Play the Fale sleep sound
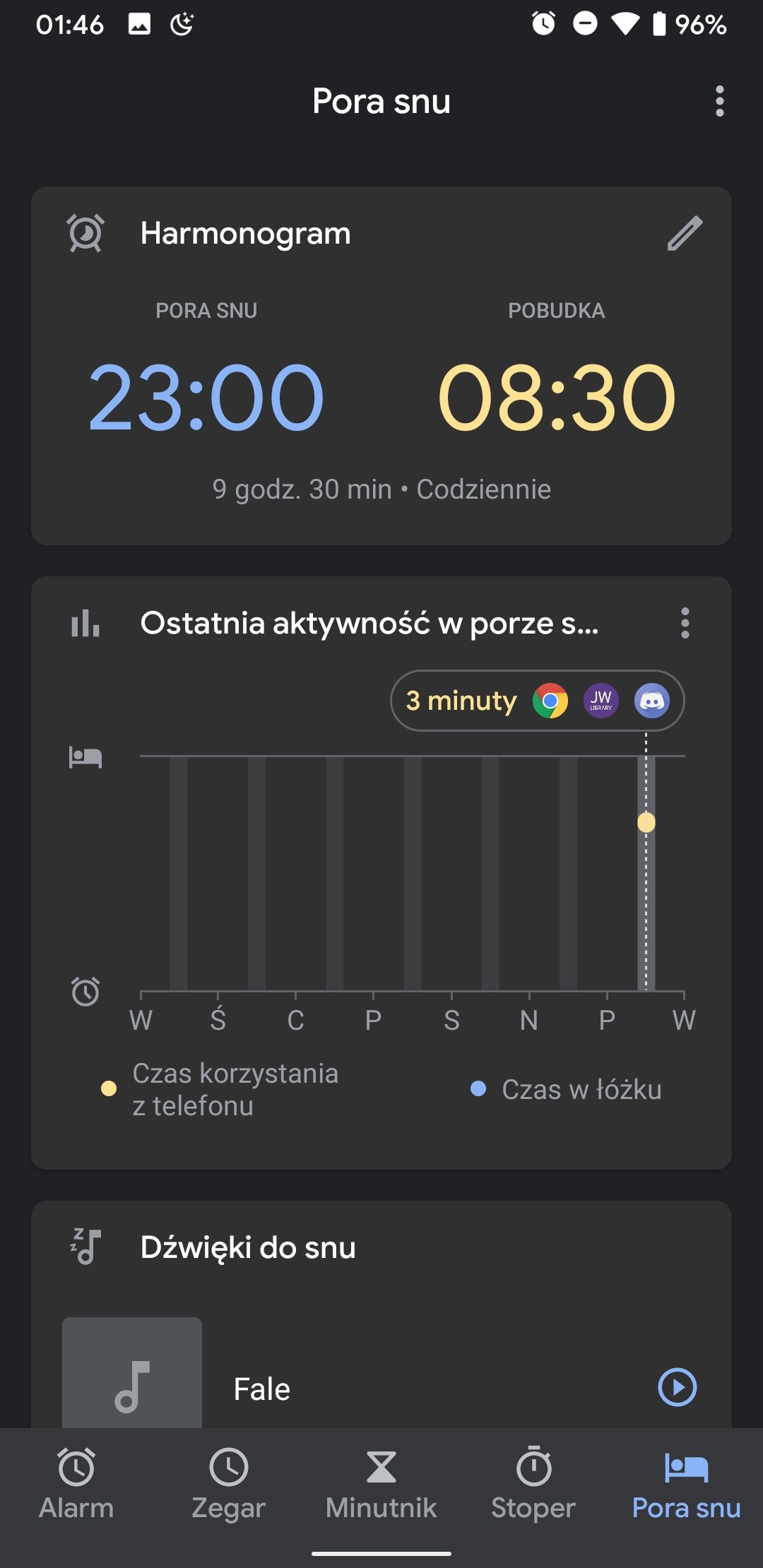 pos(677,1387)
